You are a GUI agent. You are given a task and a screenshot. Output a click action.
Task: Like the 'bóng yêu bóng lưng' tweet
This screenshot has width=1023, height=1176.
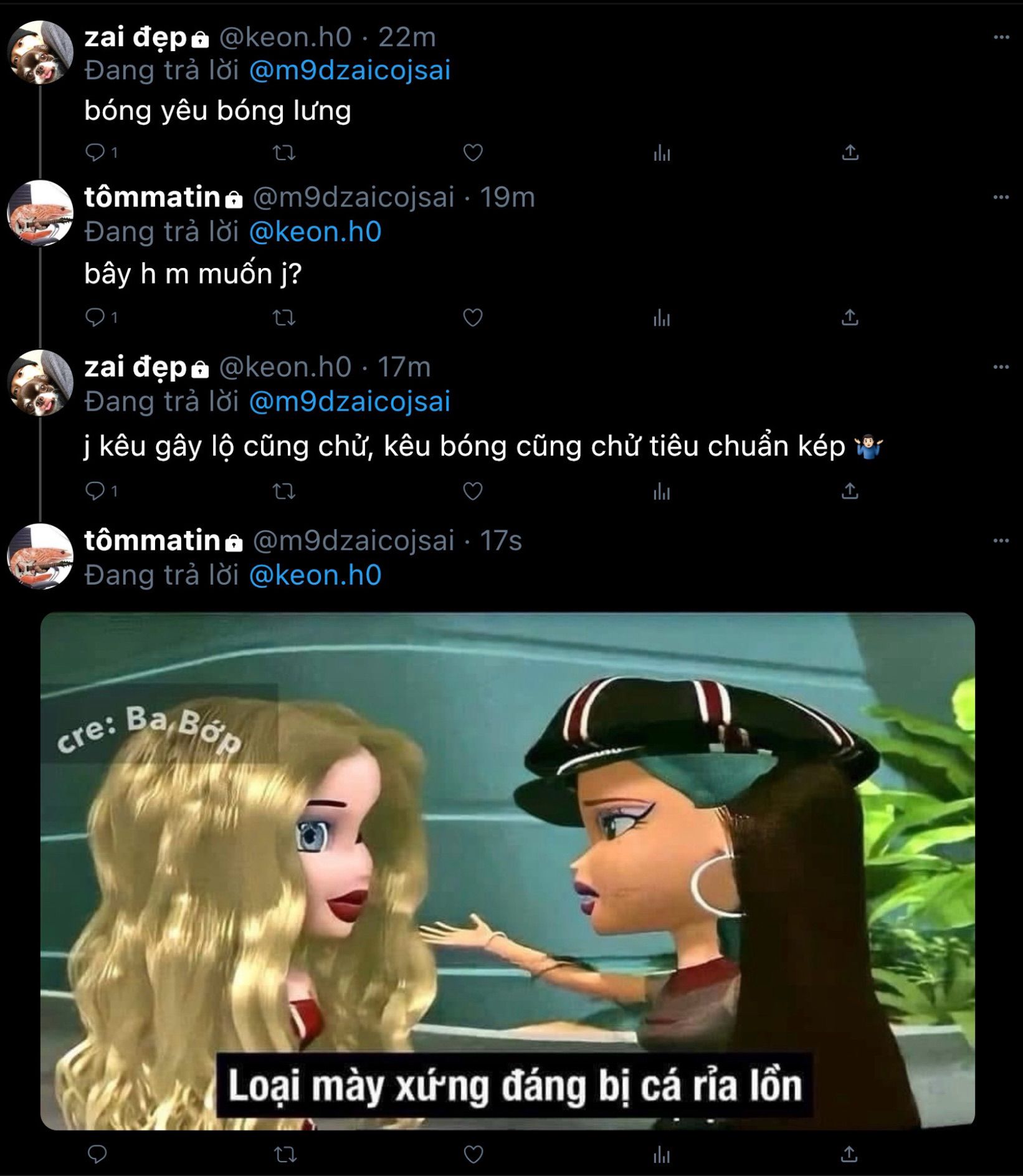pyautogui.click(x=473, y=153)
